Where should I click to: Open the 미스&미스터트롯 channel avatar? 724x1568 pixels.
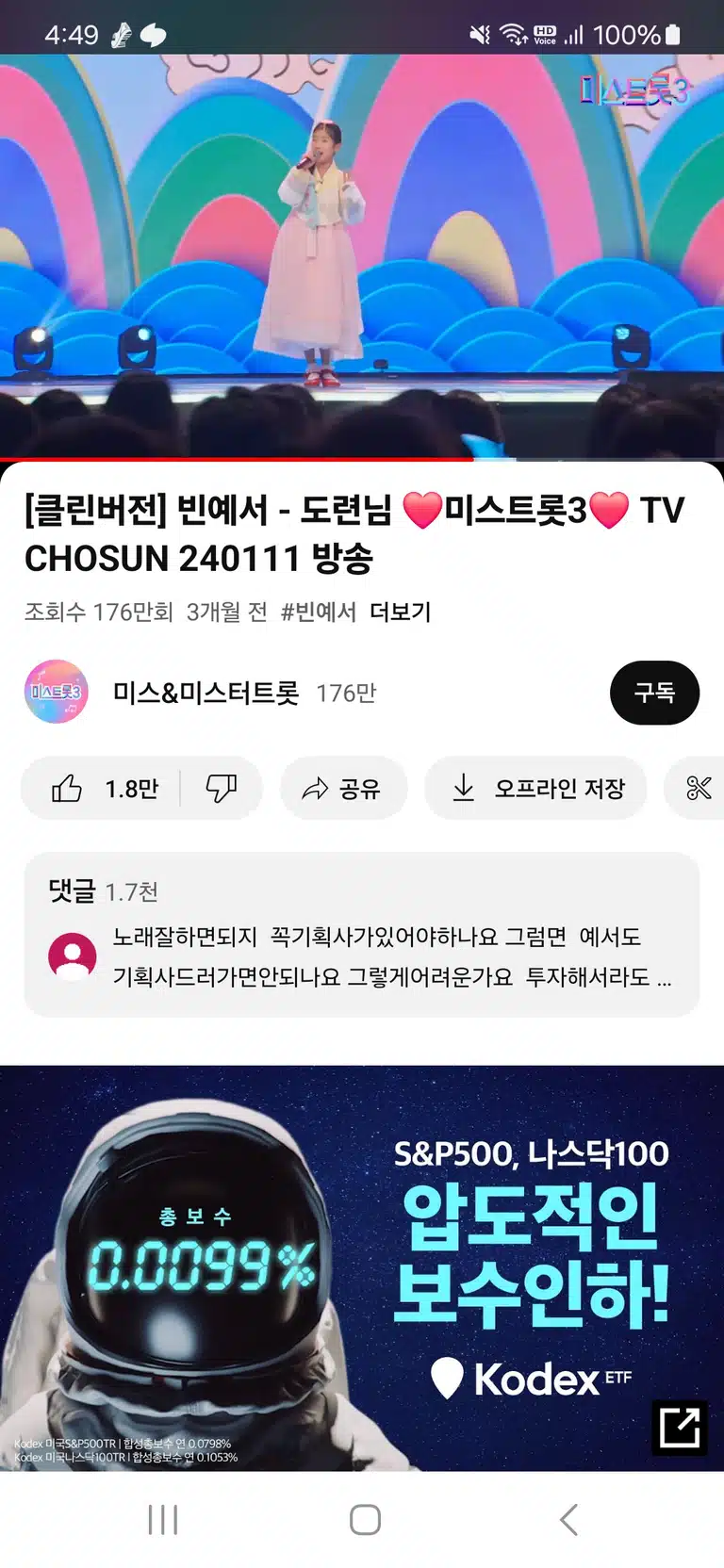point(57,693)
